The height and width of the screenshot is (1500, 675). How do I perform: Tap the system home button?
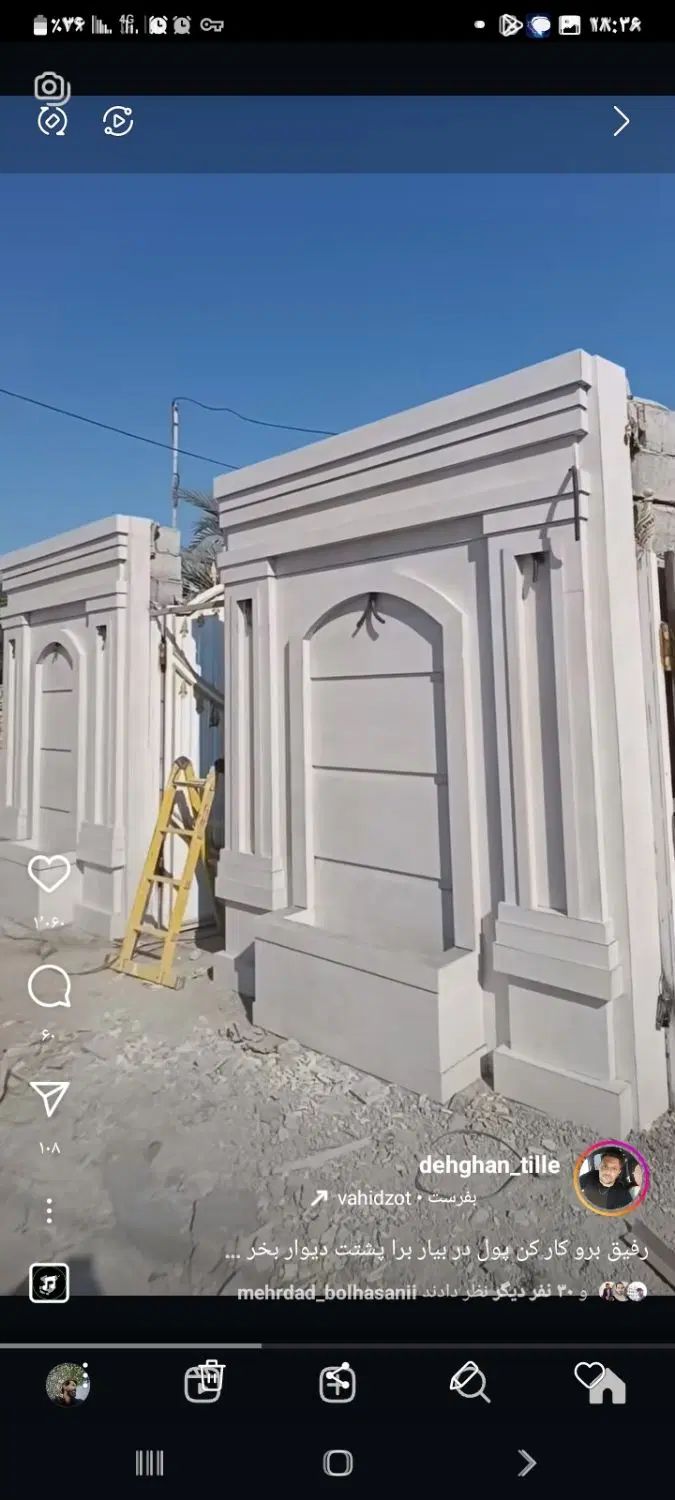pyautogui.click(x=338, y=1464)
